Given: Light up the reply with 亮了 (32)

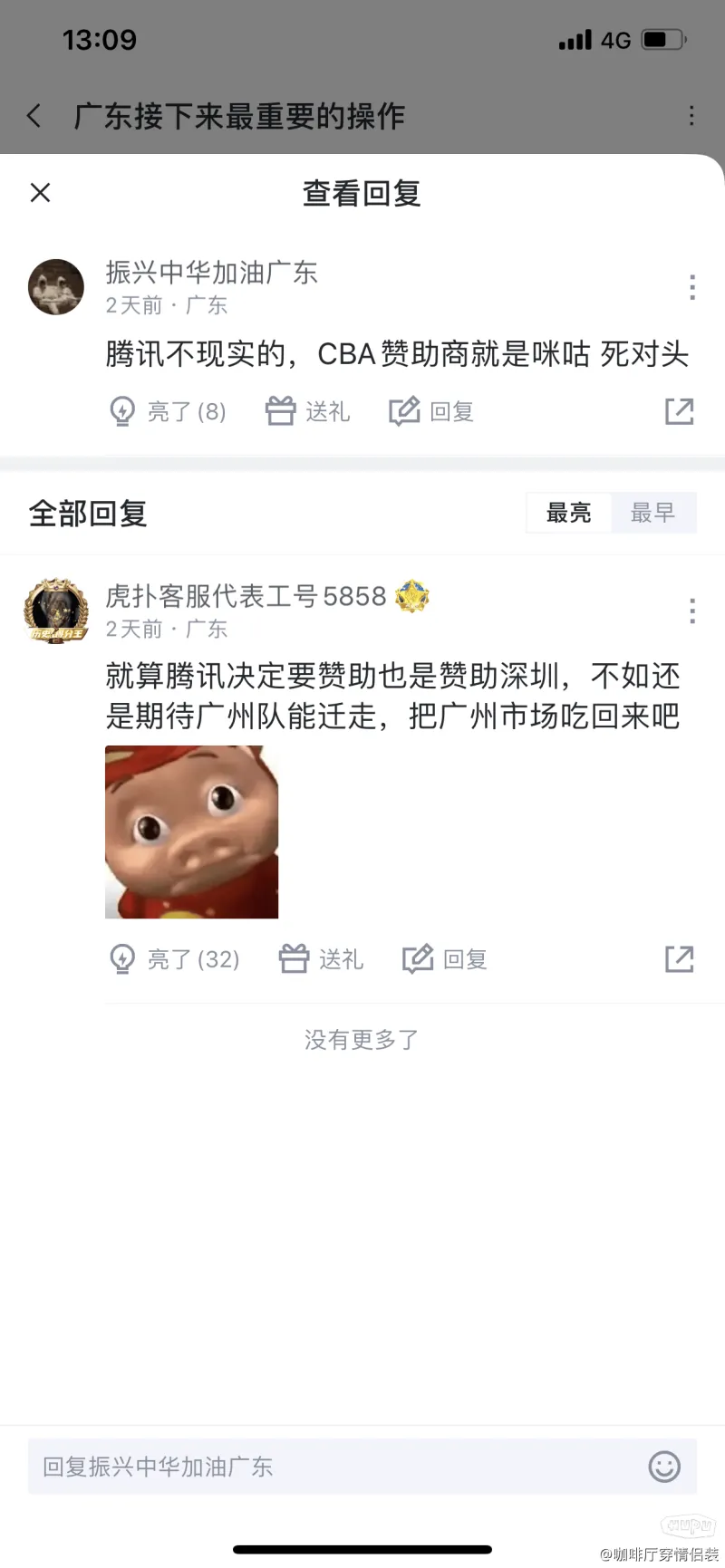Looking at the screenshot, I should click(x=174, y=958).
